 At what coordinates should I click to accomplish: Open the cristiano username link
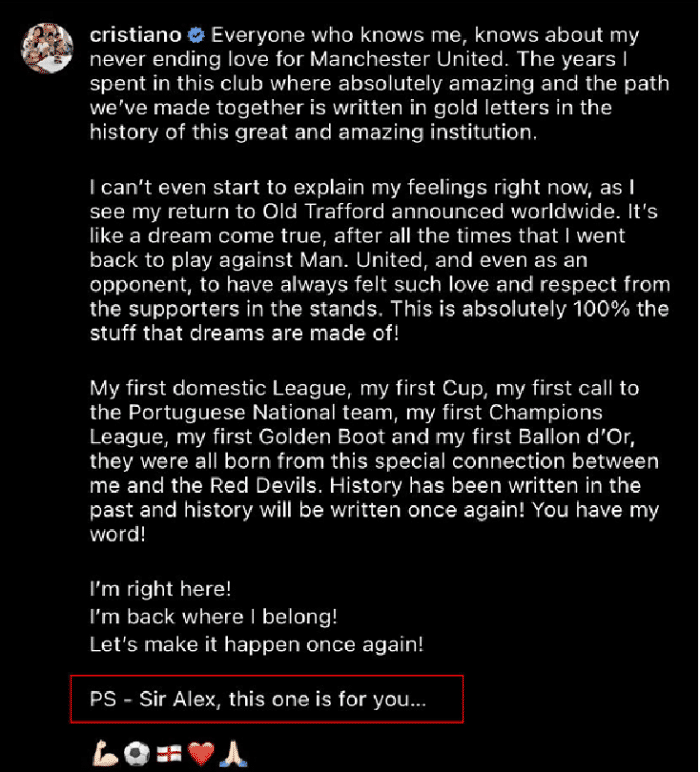tap(135, 35)
